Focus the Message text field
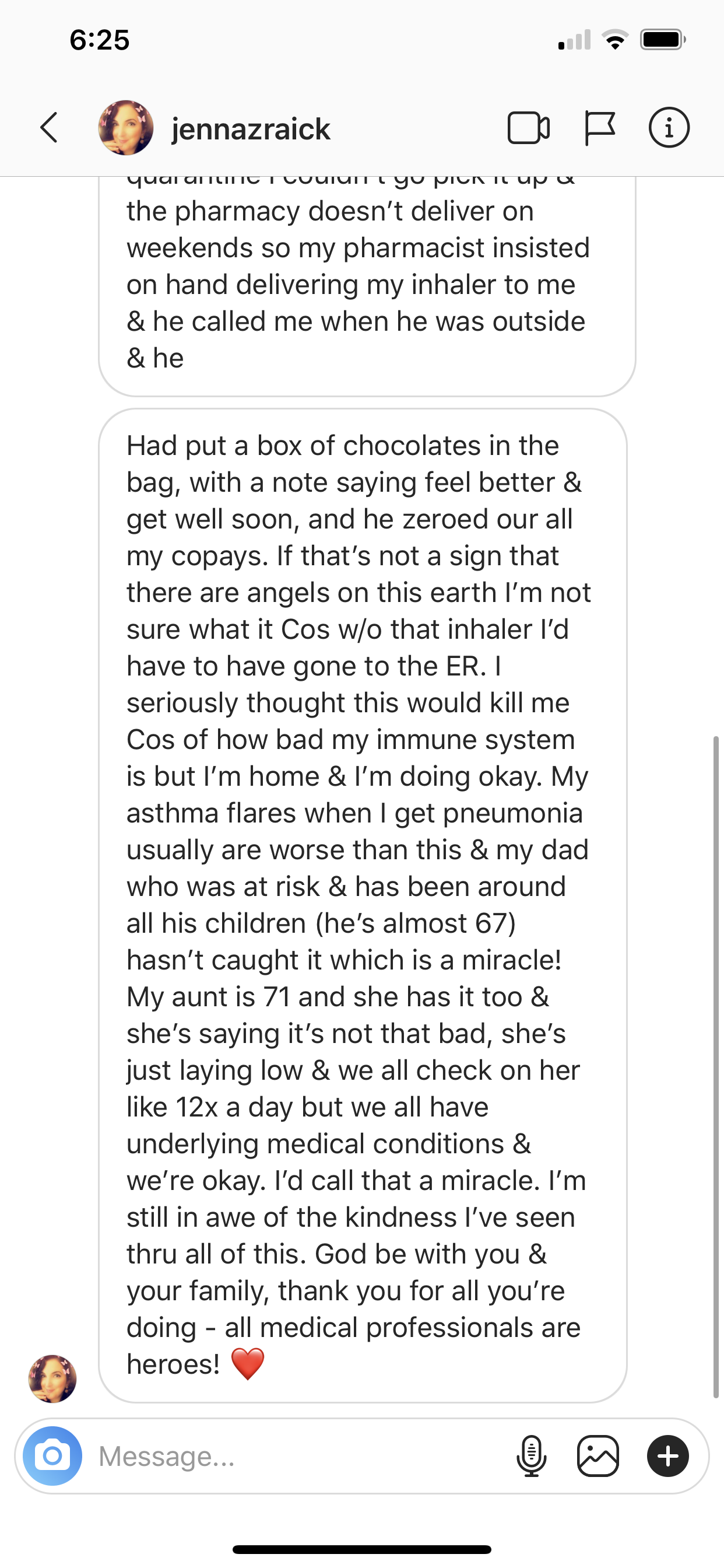This screenshot has width=724, height=1568. click(x=298, y=1456)
